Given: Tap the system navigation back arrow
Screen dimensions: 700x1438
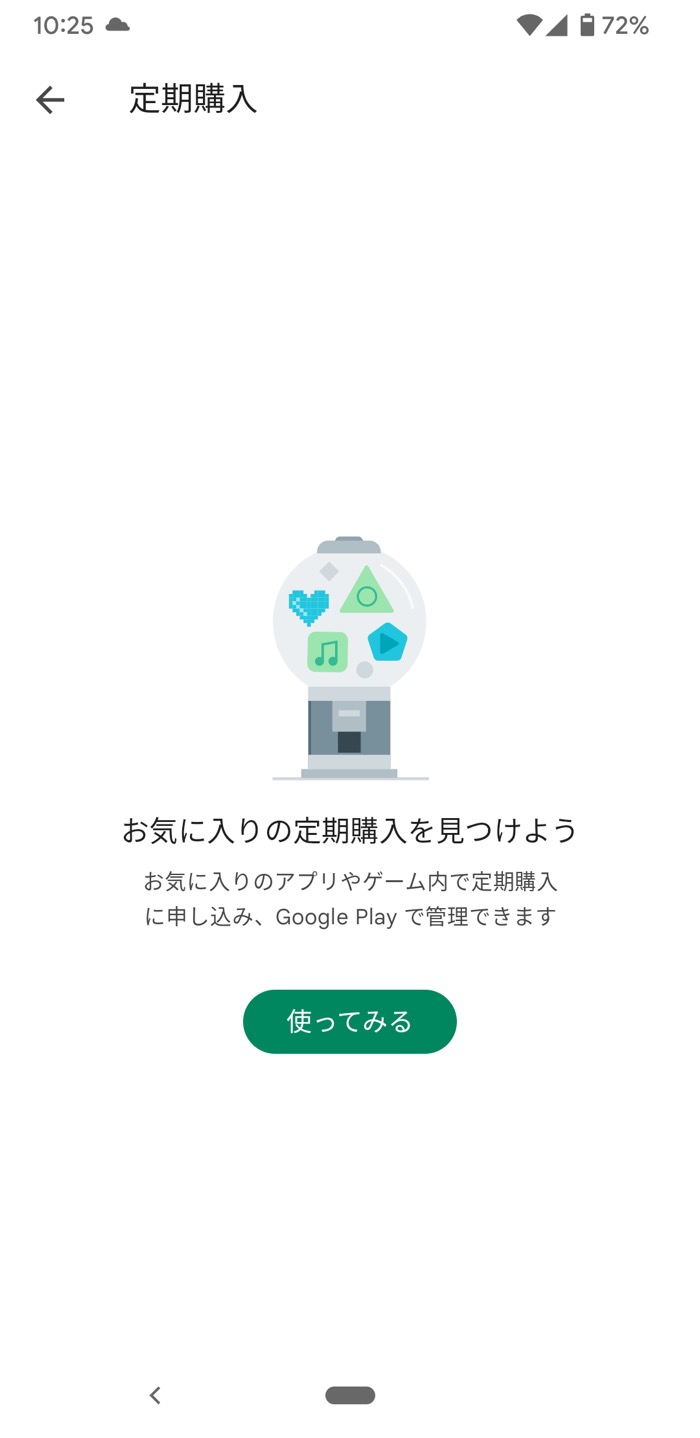Looking at the screenshot, I should point(155,1395).
